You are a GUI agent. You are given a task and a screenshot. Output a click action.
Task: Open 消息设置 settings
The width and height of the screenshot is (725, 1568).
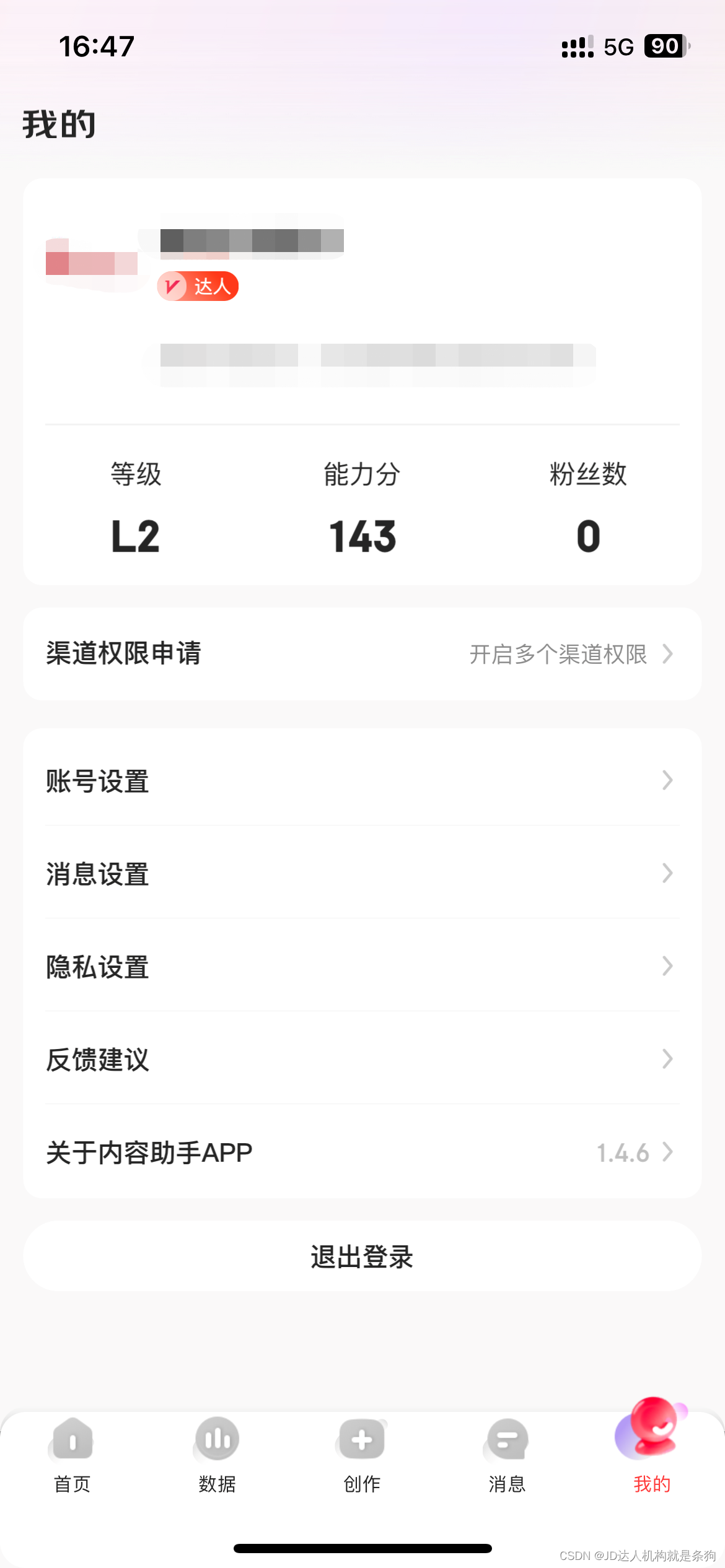(362, 873)
